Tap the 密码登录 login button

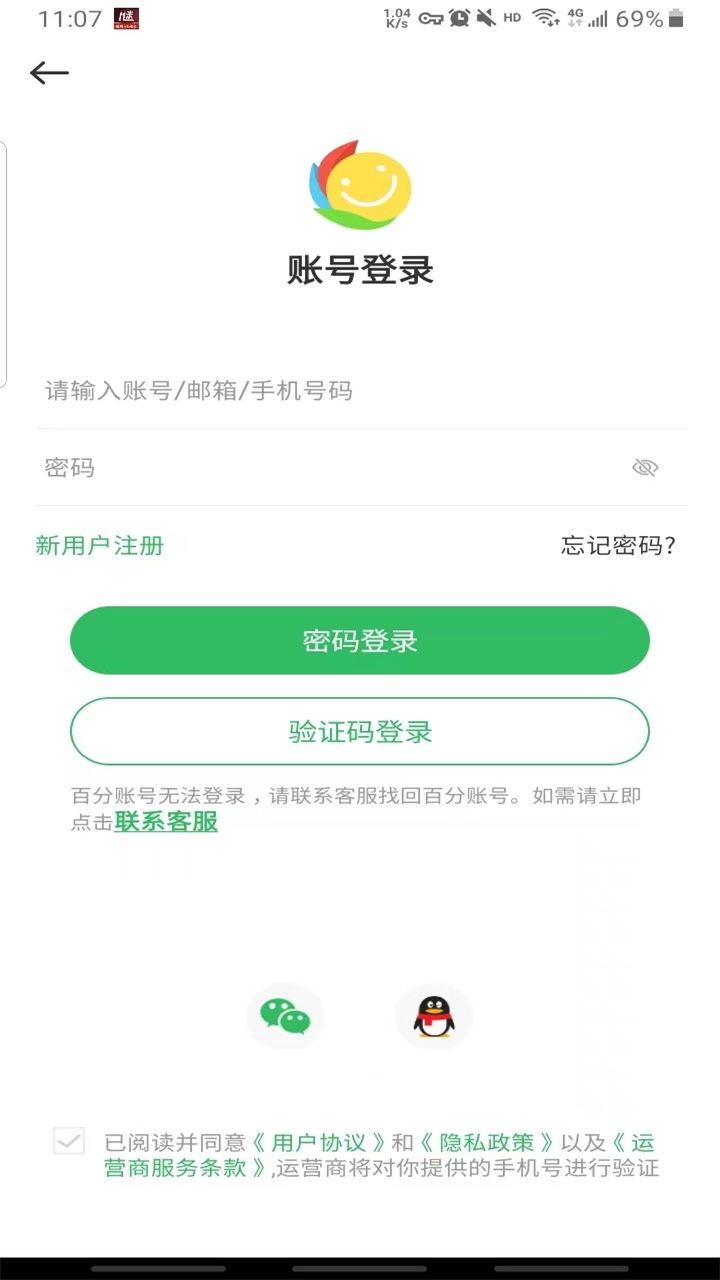tap(360, 640)
